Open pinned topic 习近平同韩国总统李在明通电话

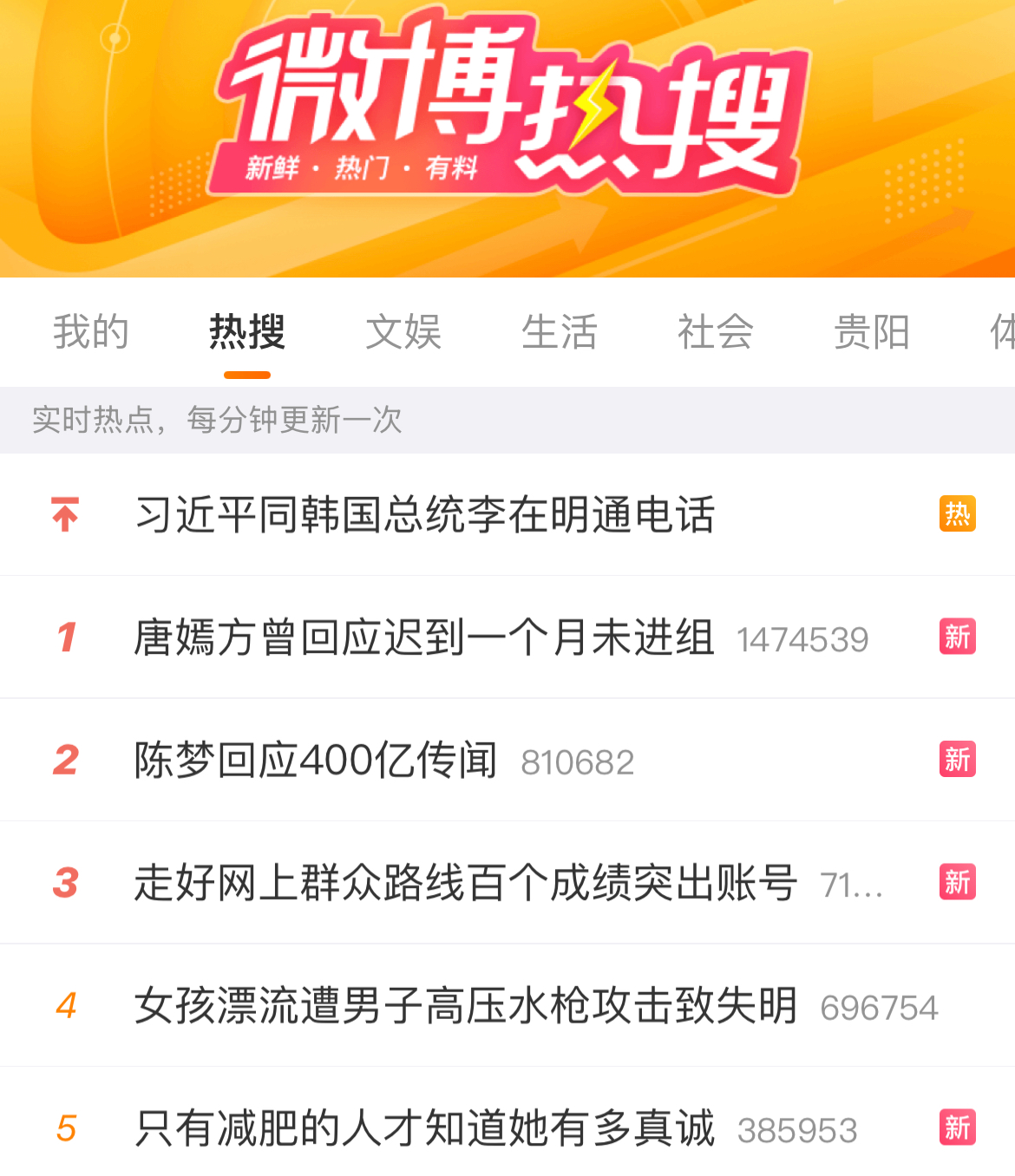(x=425, y=515)
